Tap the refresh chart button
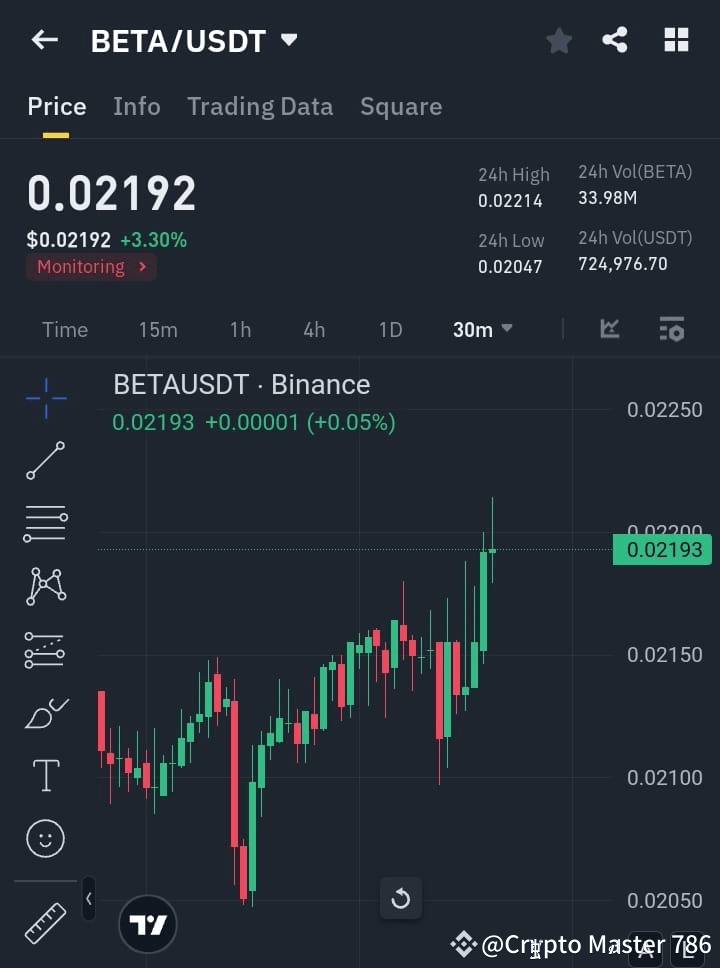 click(400, 899)
